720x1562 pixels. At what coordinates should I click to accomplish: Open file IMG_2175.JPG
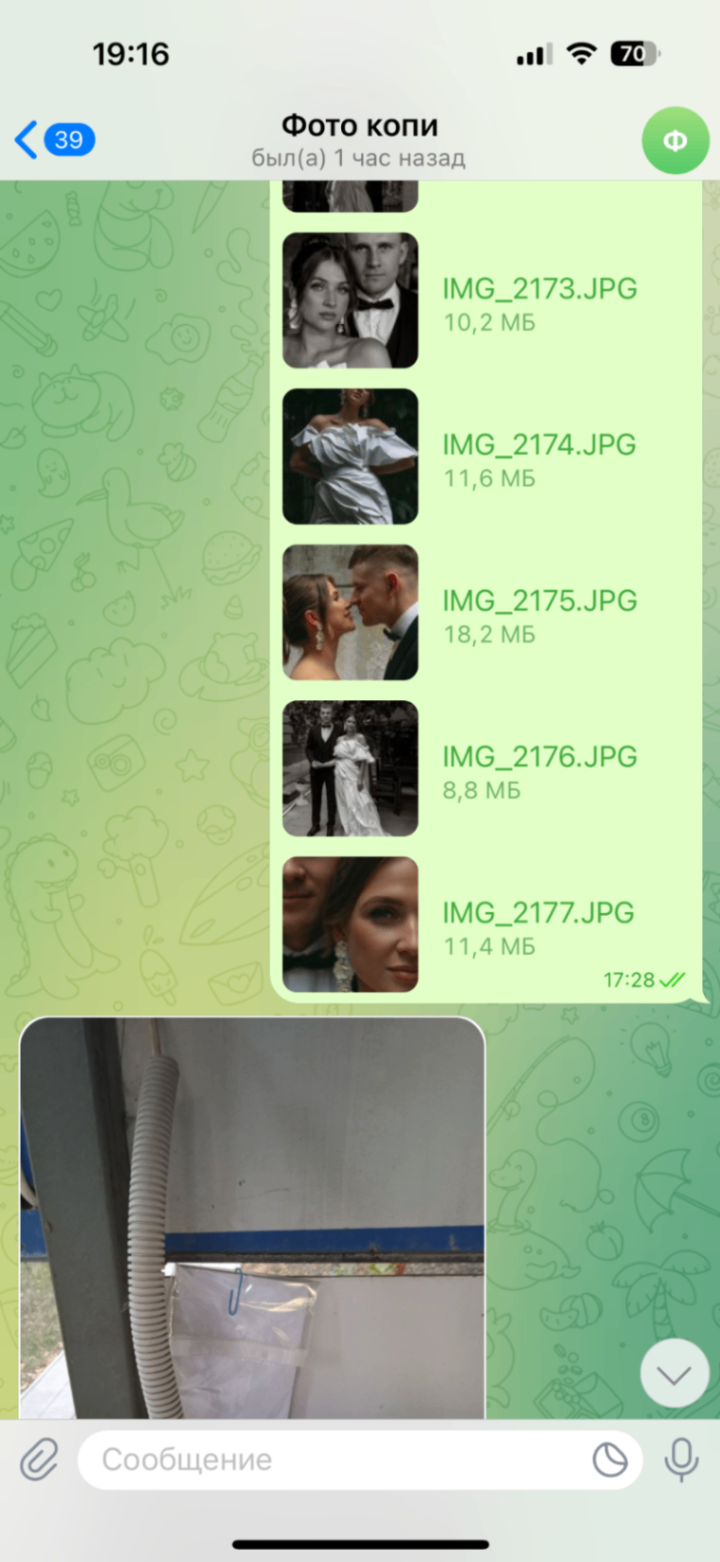click(350, 613)
